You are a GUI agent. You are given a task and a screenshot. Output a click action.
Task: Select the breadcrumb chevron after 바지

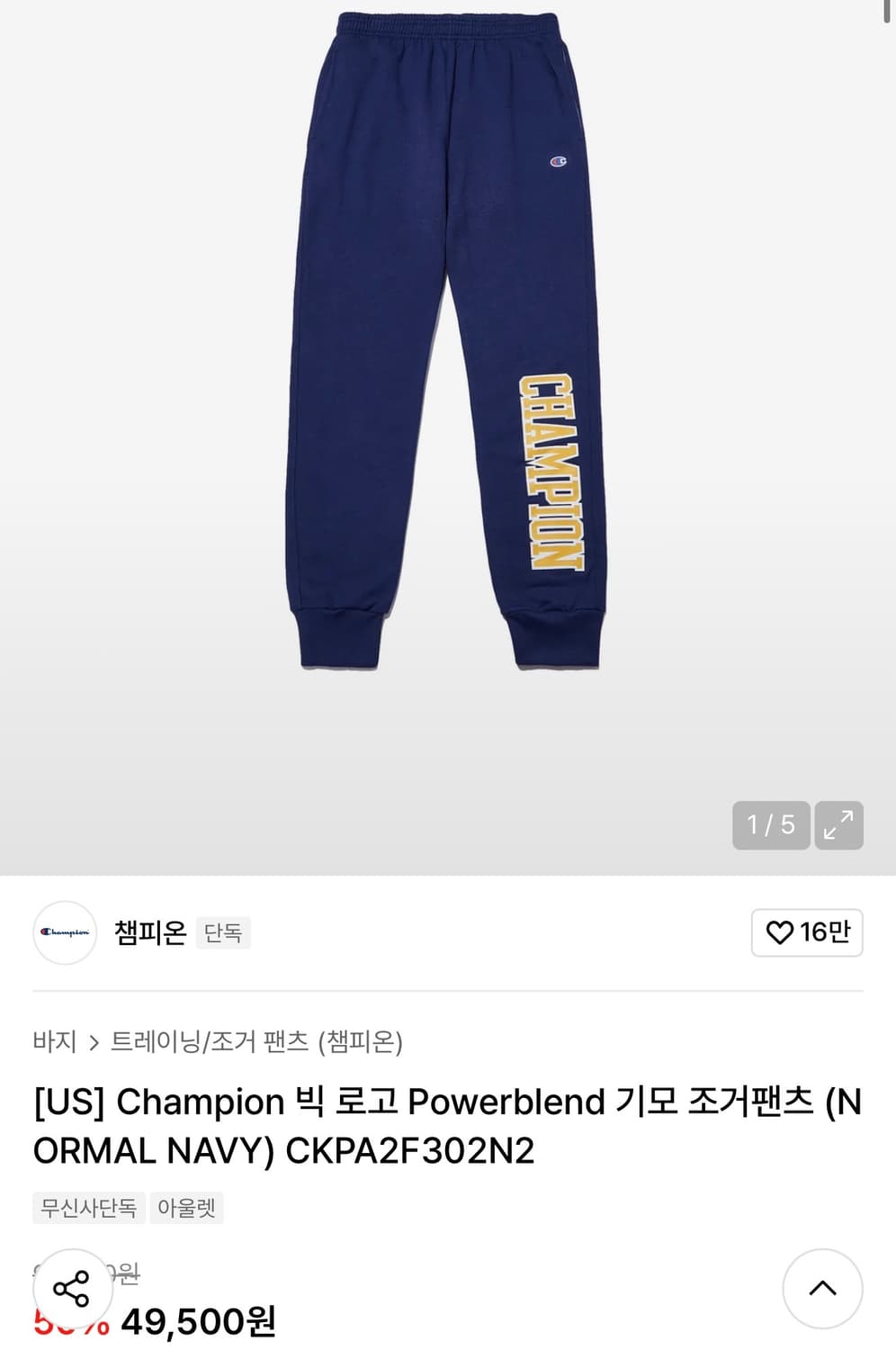point(95,1042)
